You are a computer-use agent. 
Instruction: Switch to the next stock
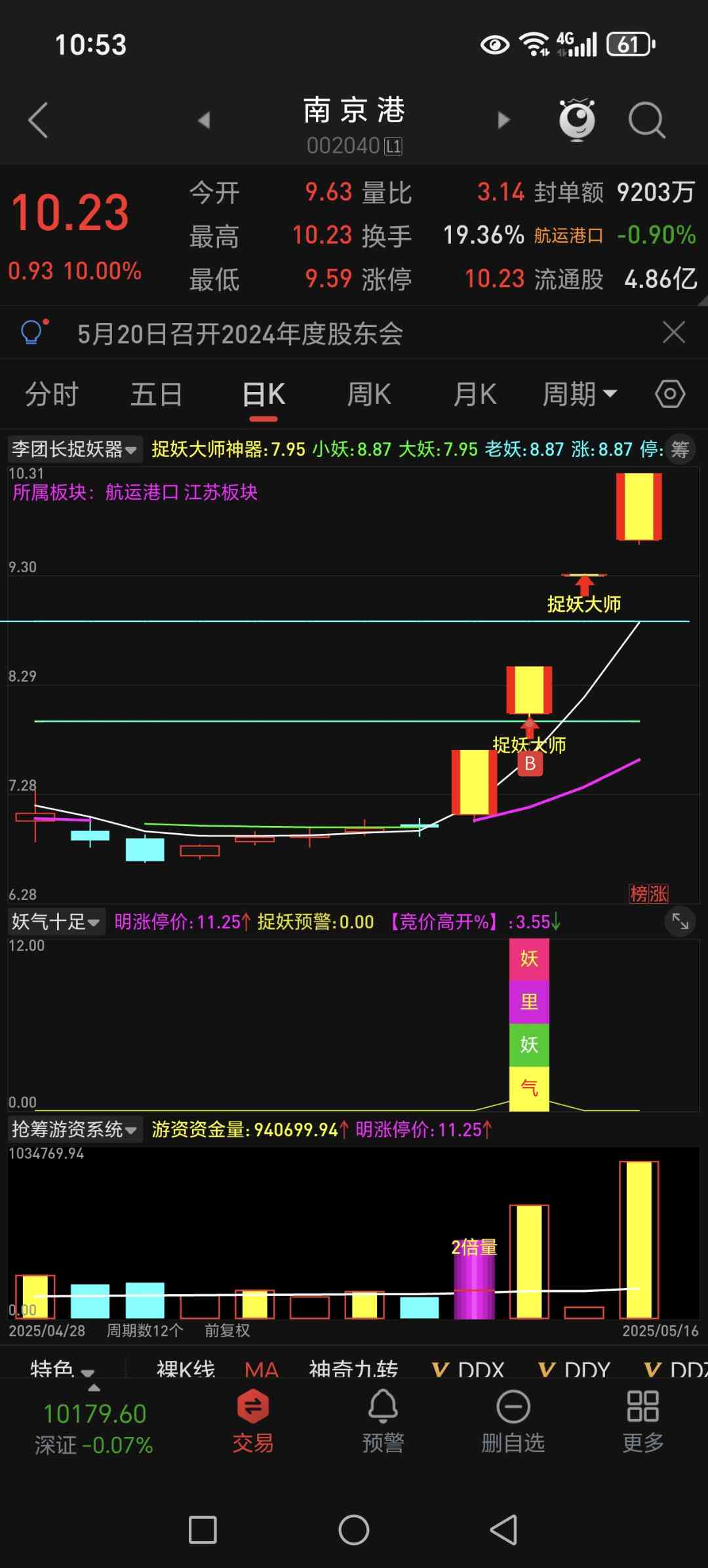coord(503,120)
